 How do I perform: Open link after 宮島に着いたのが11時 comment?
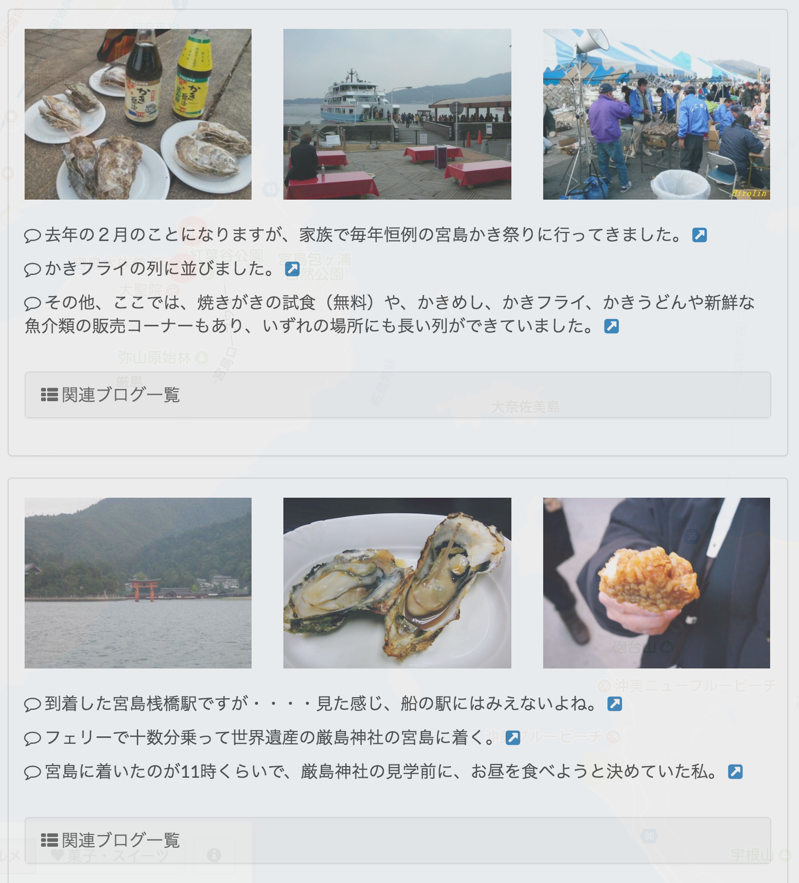coord(735,772)
